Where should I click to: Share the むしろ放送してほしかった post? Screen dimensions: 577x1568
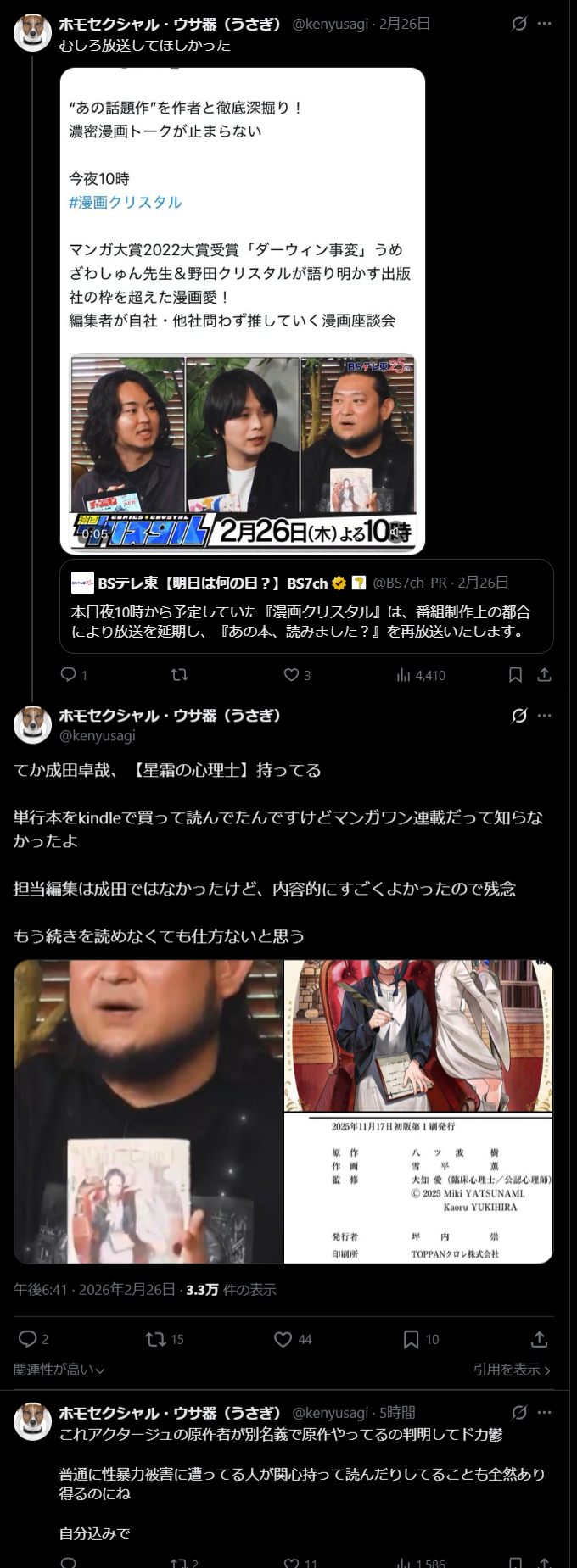545,675
